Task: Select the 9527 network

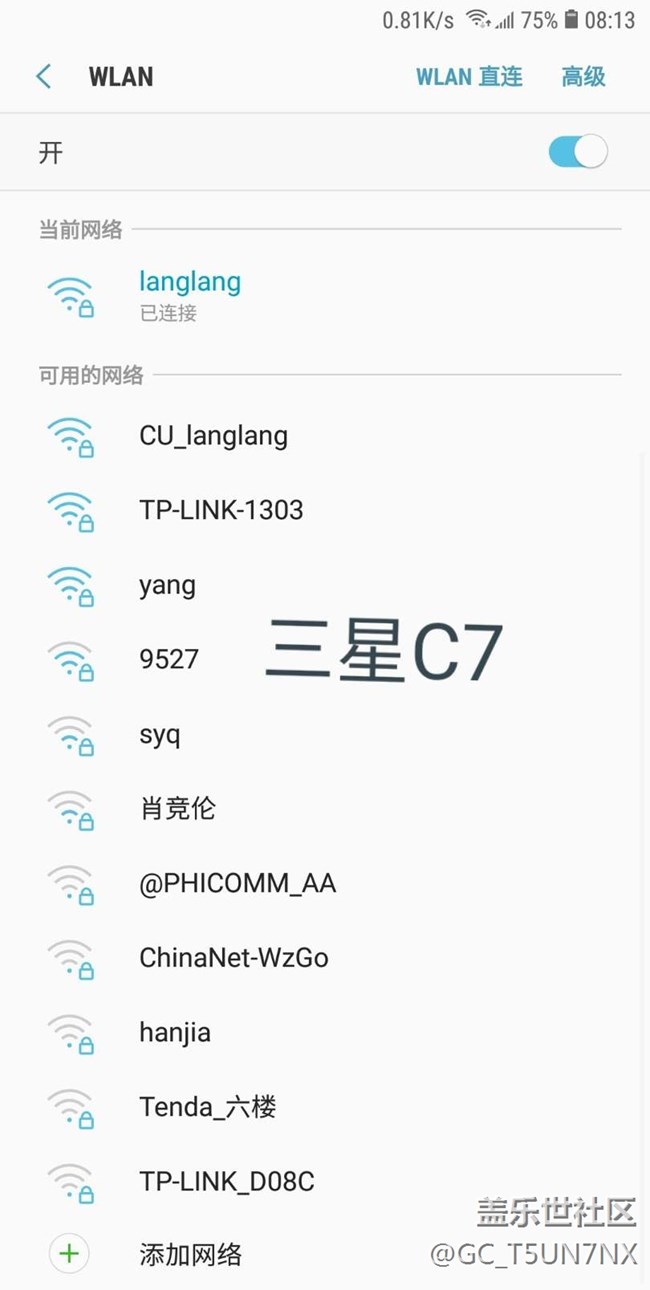Action: pyautogui.click(x=325, y=659)
